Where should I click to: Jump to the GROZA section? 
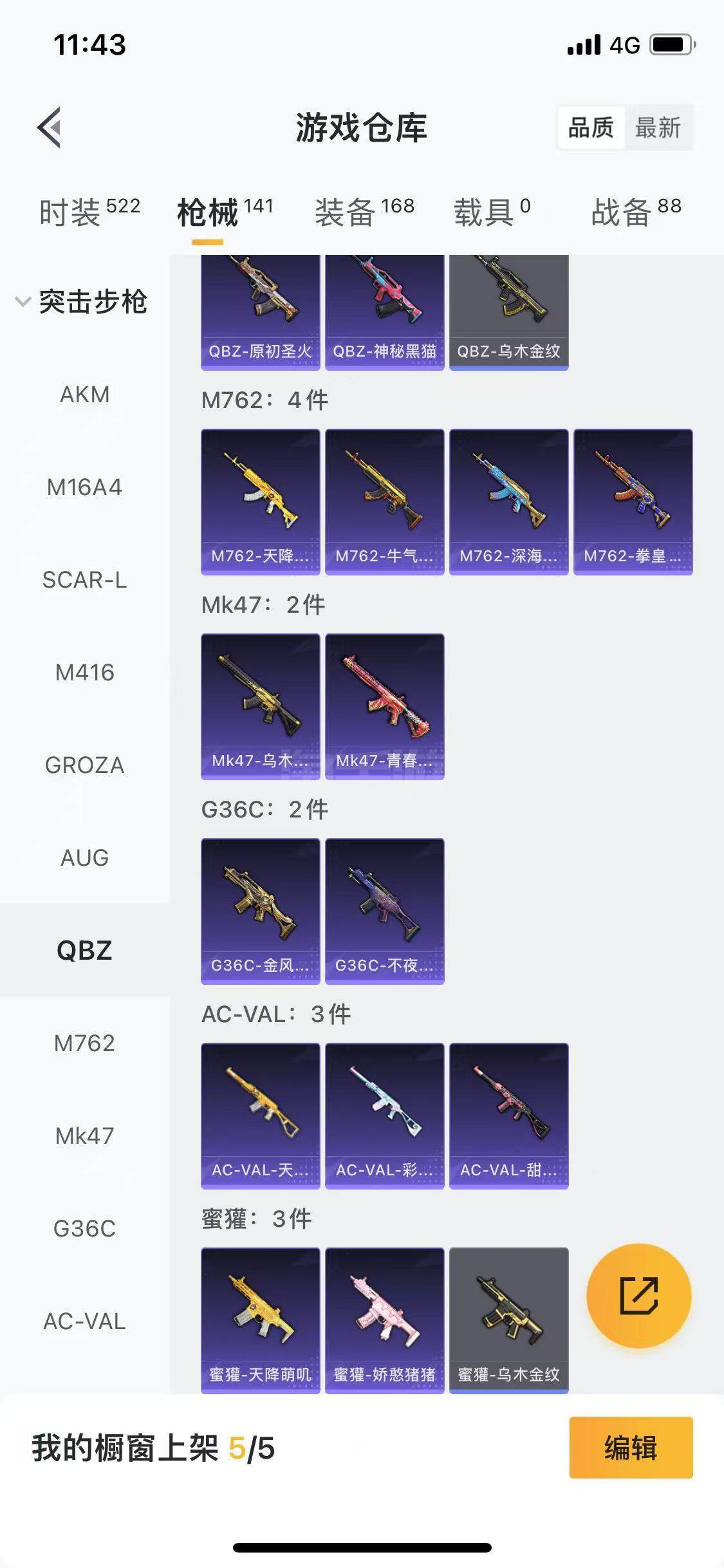click(x=84, y=765)
